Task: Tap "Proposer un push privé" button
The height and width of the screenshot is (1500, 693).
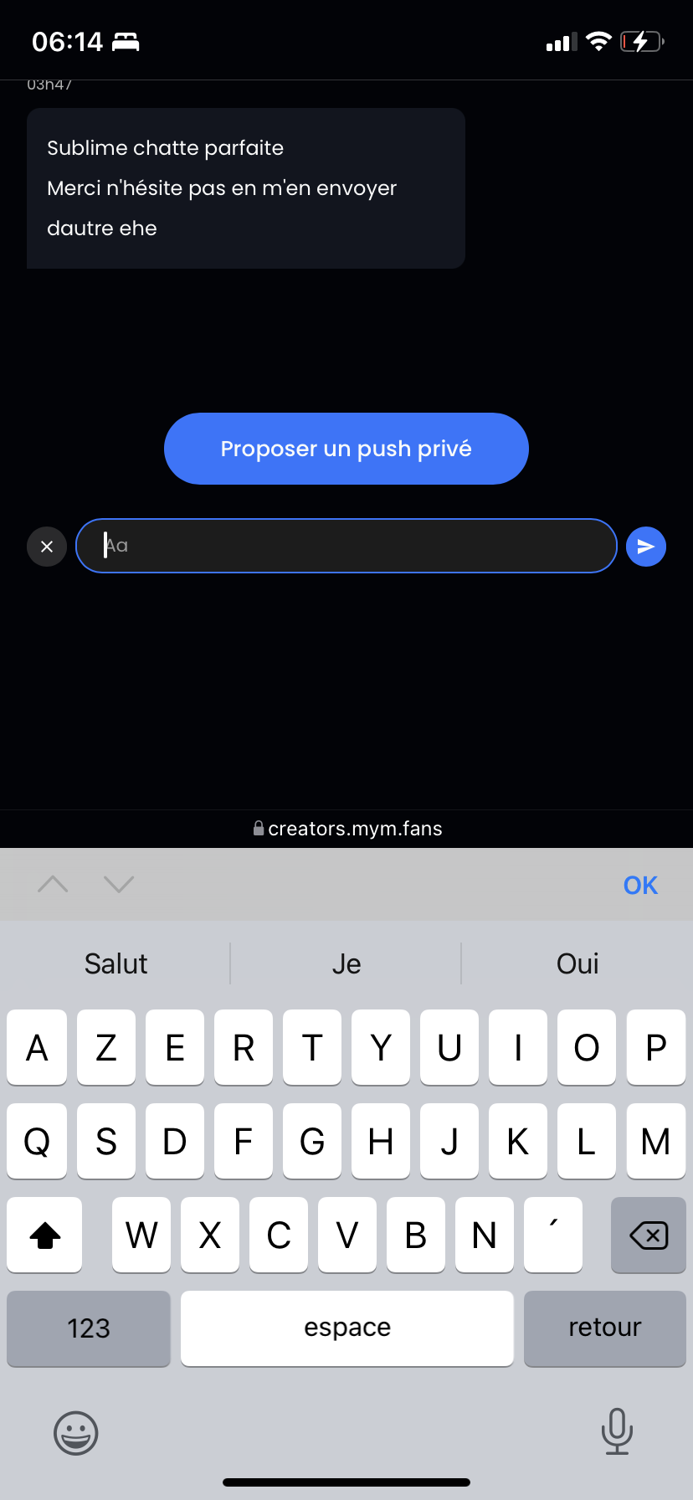Action: [346, 449]
